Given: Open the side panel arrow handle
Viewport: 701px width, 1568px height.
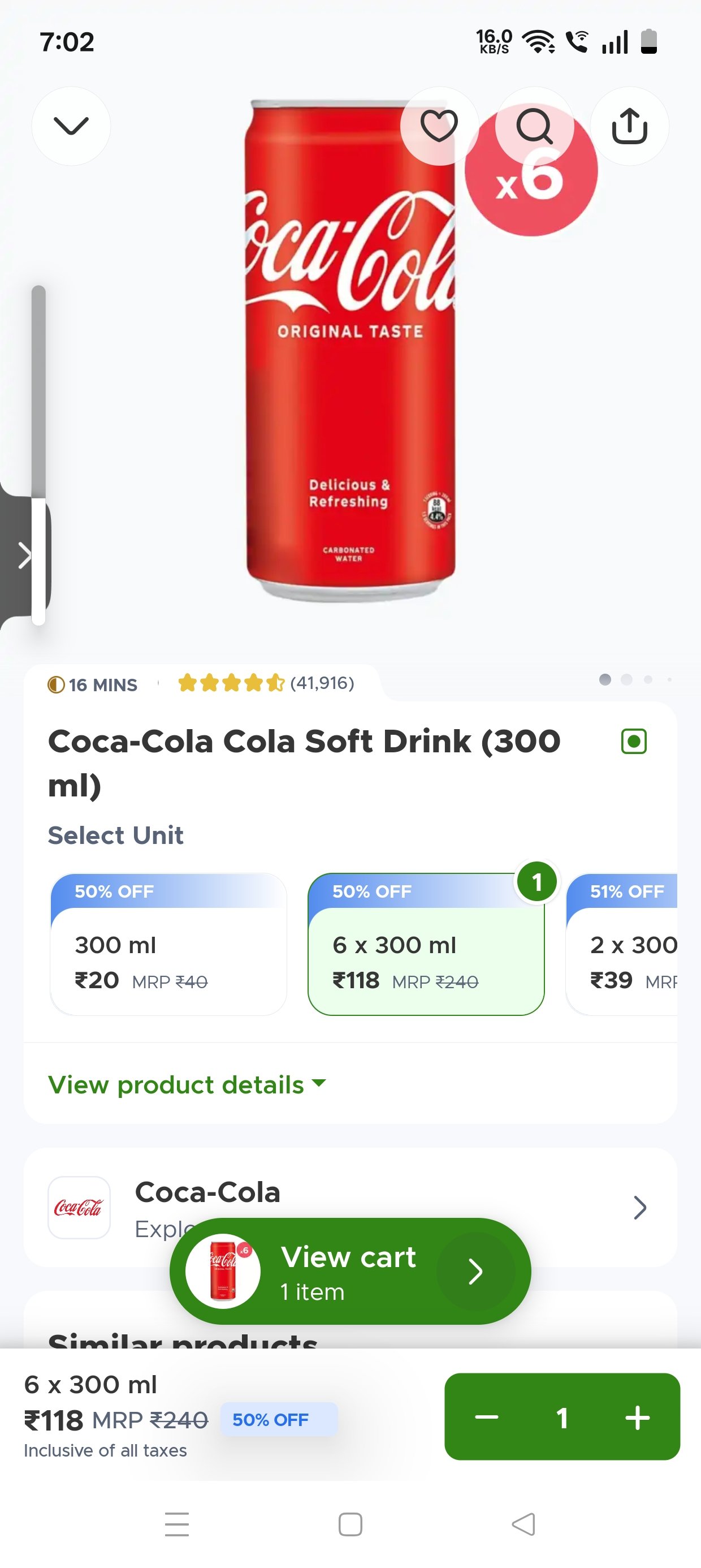Looking at the screenshot, I should click(23, 555).
